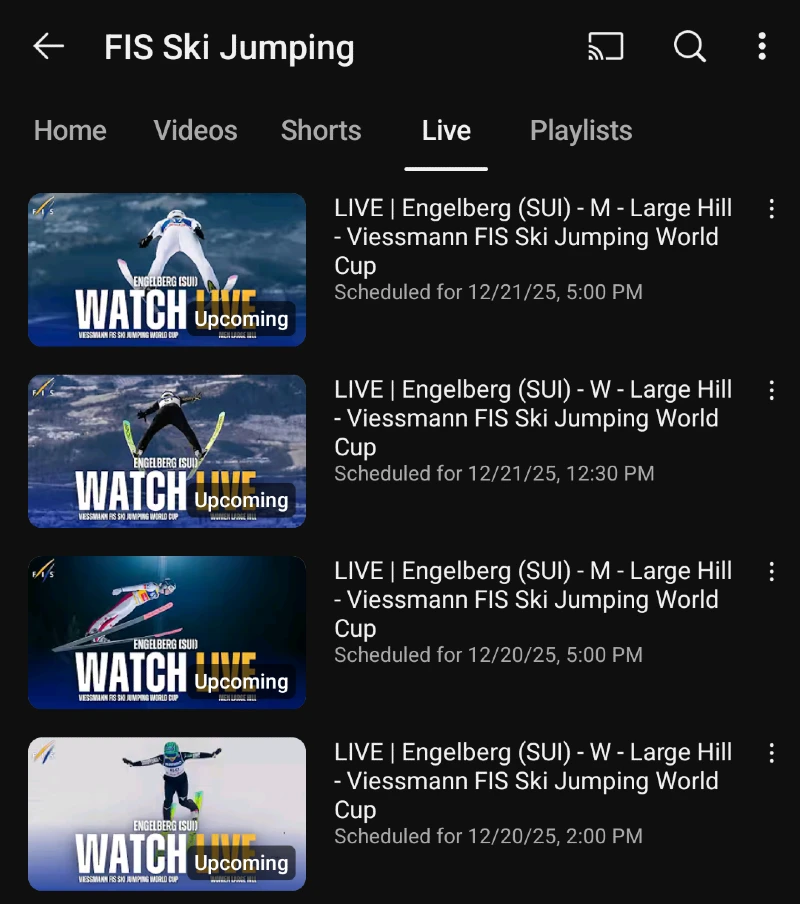Viewport: 800px width, 904px height.
Task: Switch to the Home tab
Action: 70,131
